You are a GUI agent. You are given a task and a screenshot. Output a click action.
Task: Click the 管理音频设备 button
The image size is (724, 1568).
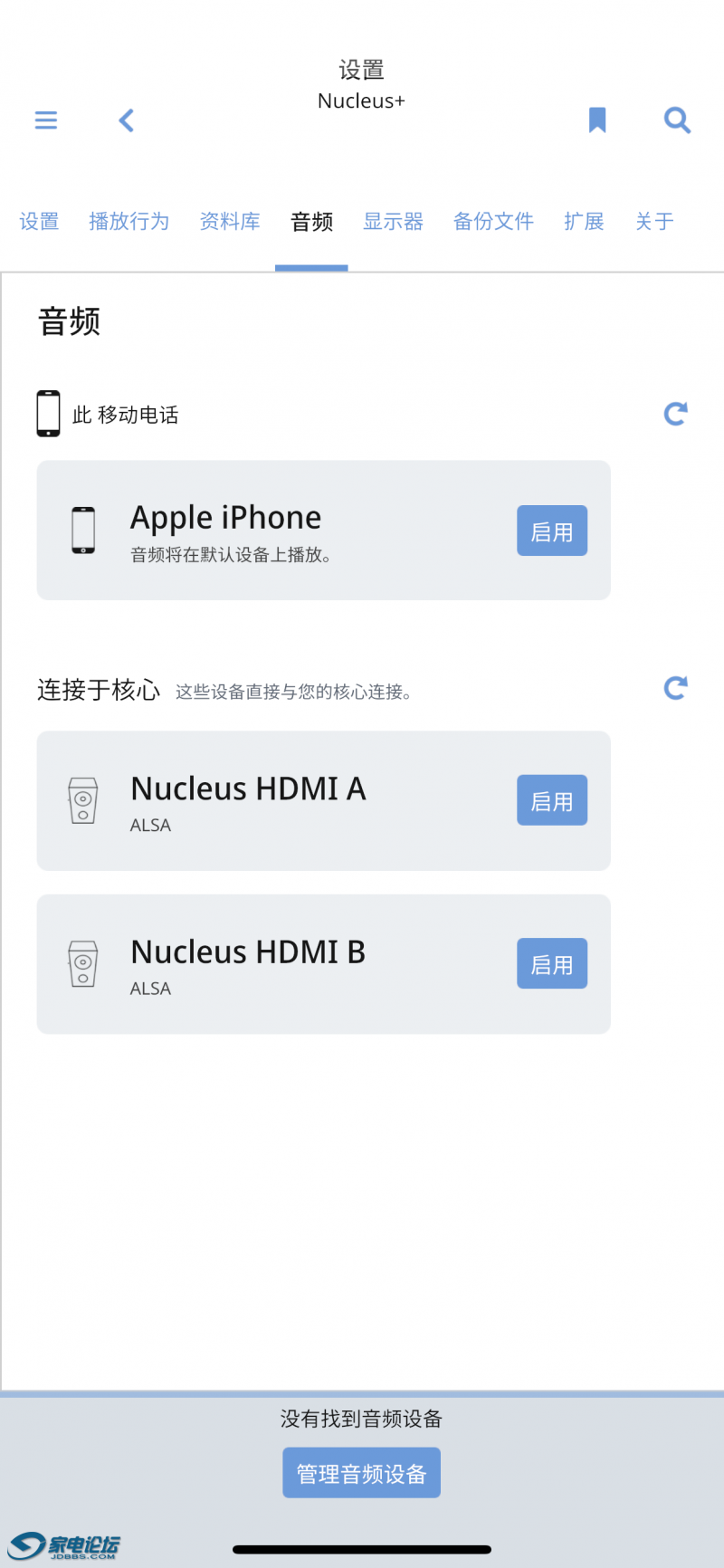(361, 1472)
